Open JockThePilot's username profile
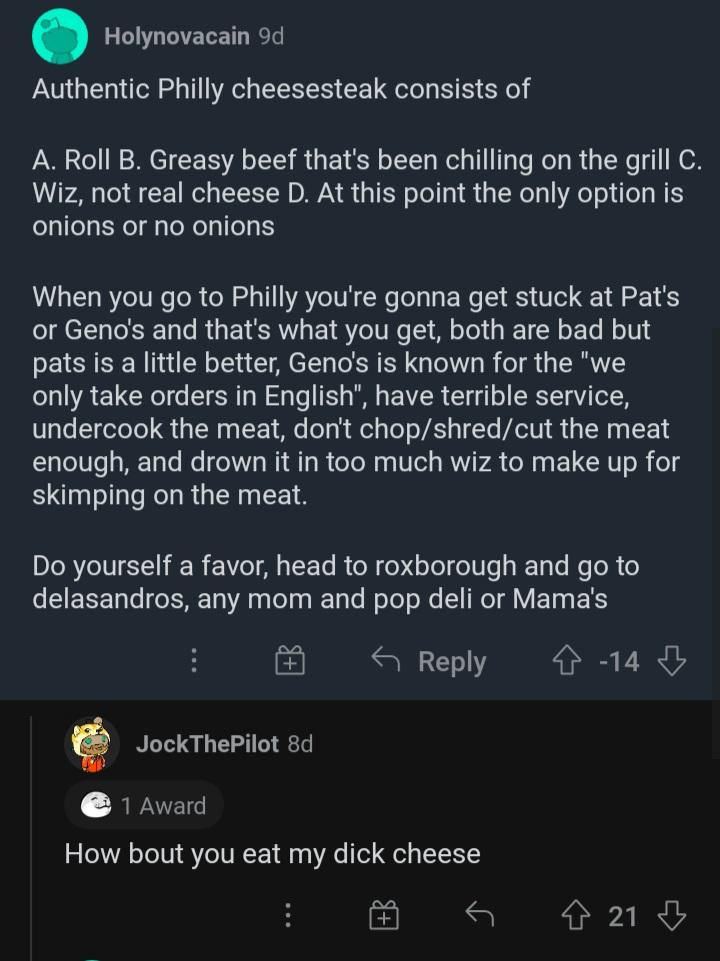 pos(207,743)
